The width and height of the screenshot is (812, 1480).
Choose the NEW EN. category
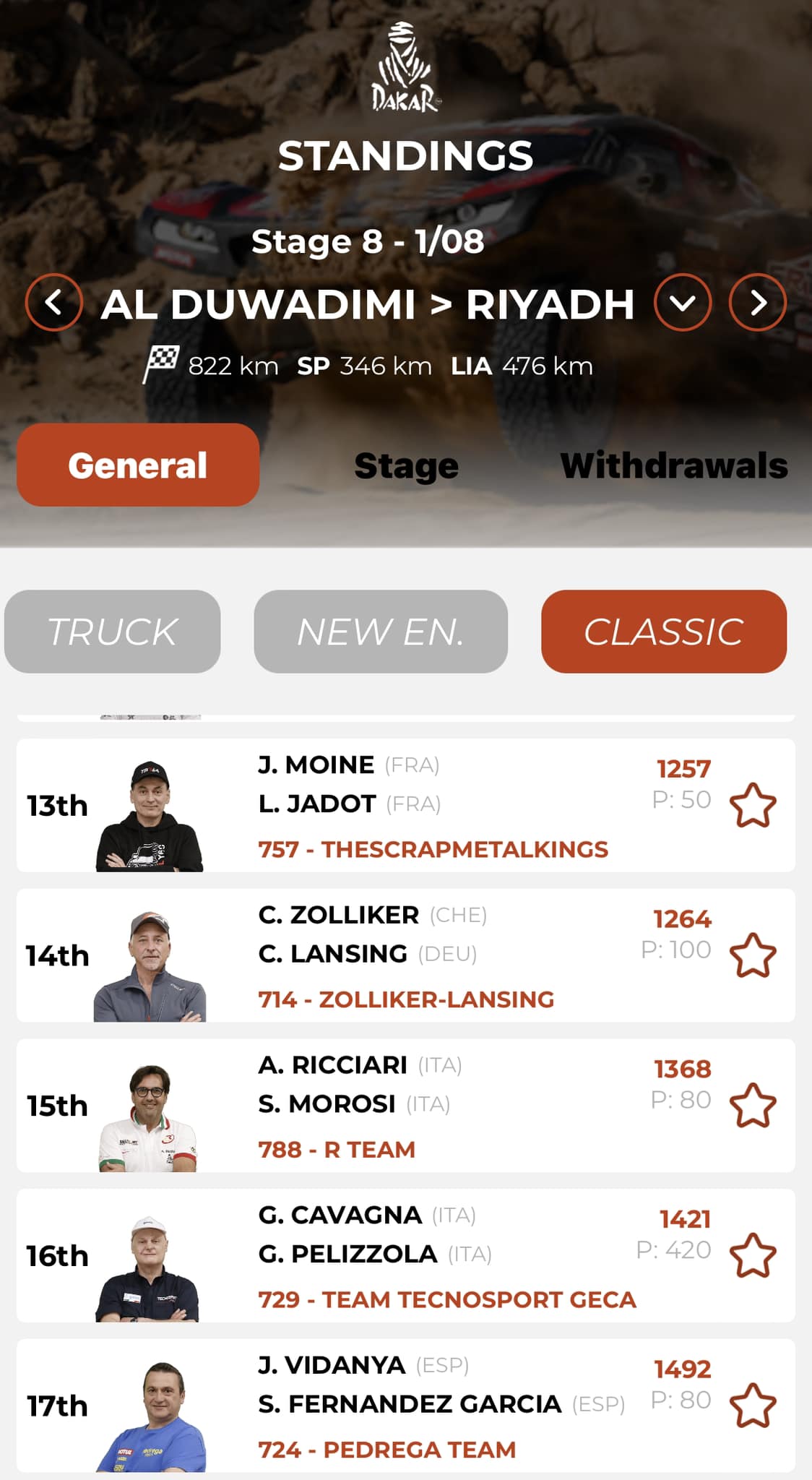point(381,632)
